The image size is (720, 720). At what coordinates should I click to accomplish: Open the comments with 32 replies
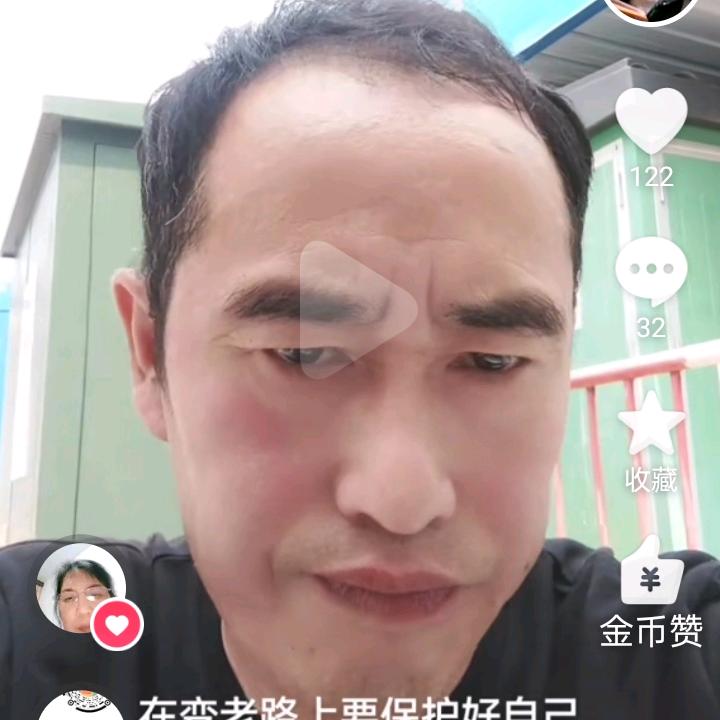pos(651,272)
